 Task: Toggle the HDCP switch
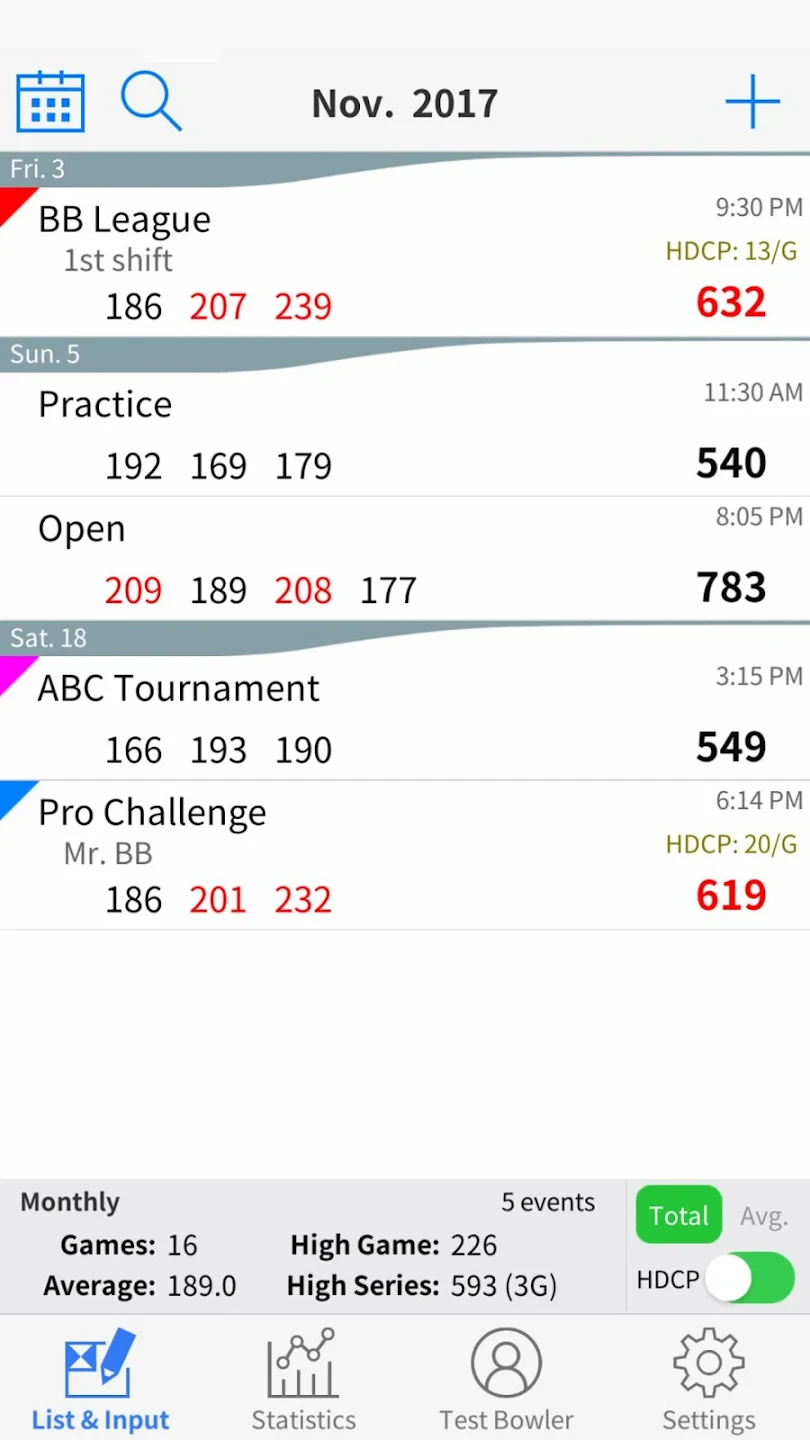(x=750, y=1279)
